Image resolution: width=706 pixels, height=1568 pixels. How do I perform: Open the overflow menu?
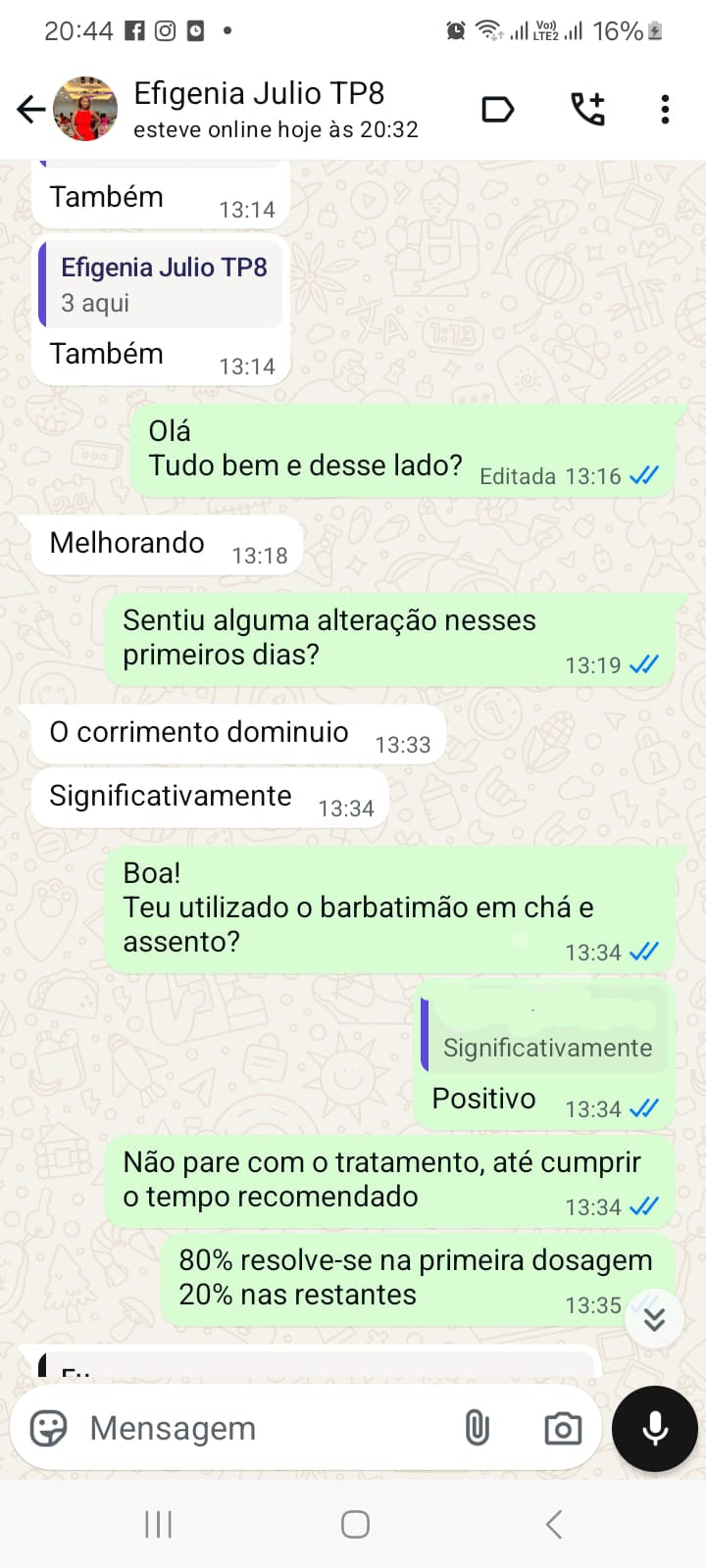click(665, 109)
